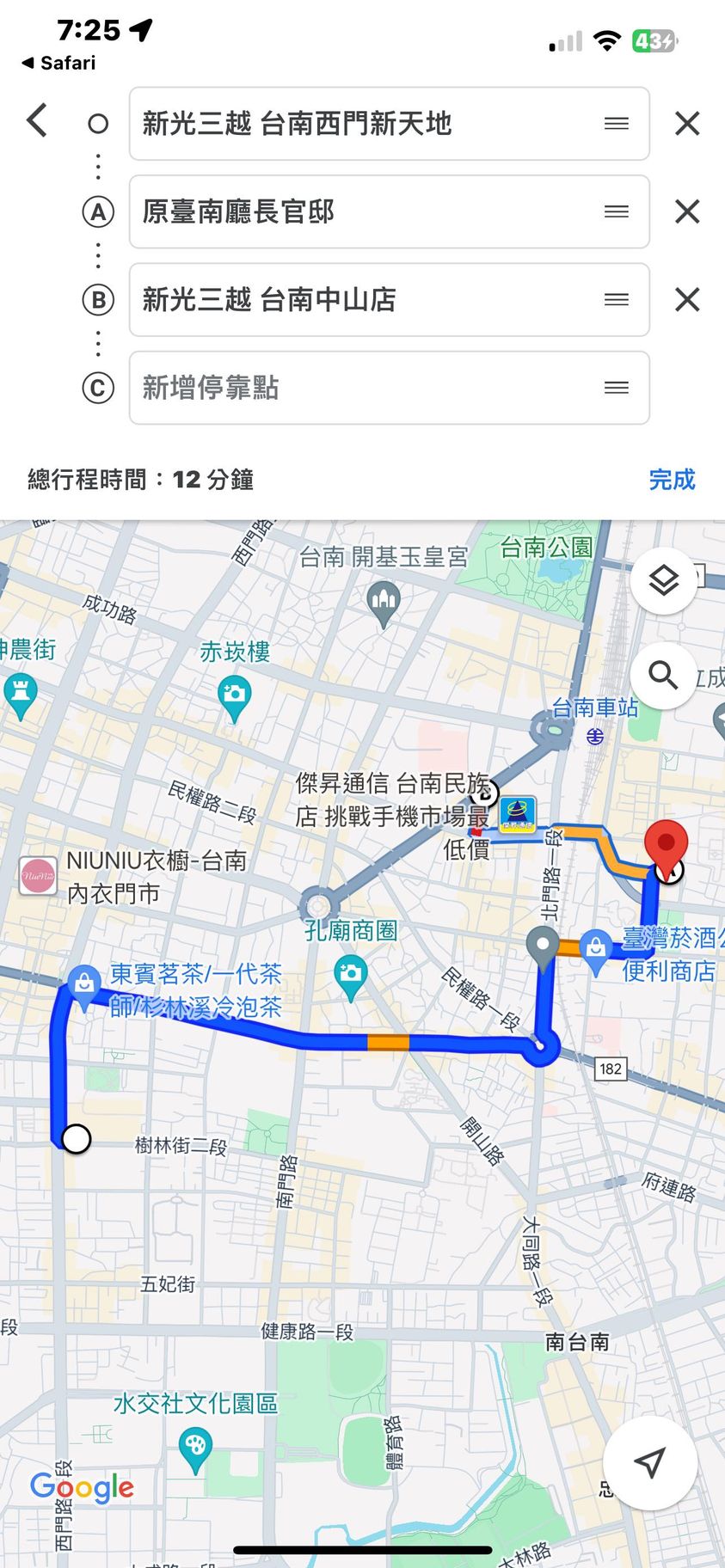725x1568 pixels.
Task: Edit stop A 原臺南廳長官邸
Action: click(x=361, y=212)
